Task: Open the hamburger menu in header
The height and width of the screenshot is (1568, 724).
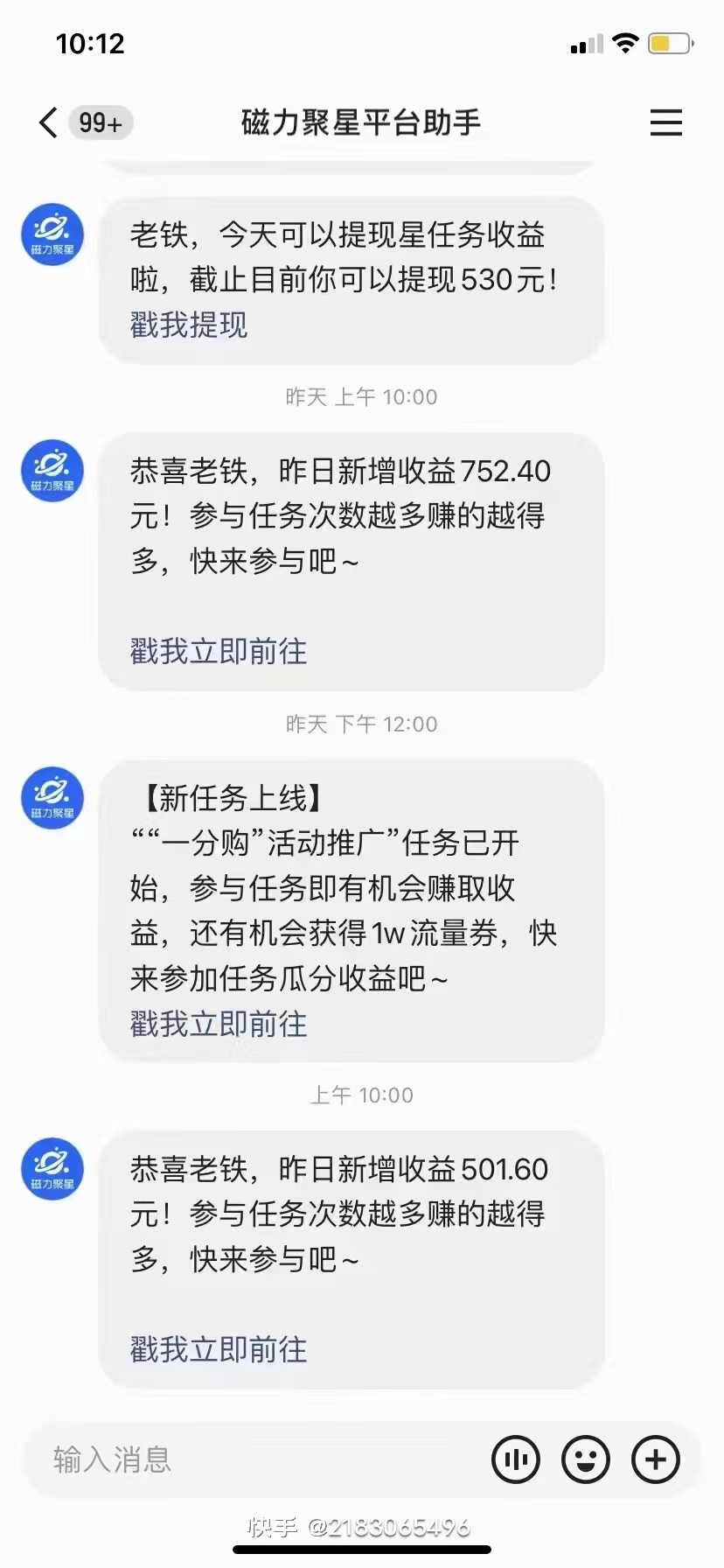Action: [665, 122]
